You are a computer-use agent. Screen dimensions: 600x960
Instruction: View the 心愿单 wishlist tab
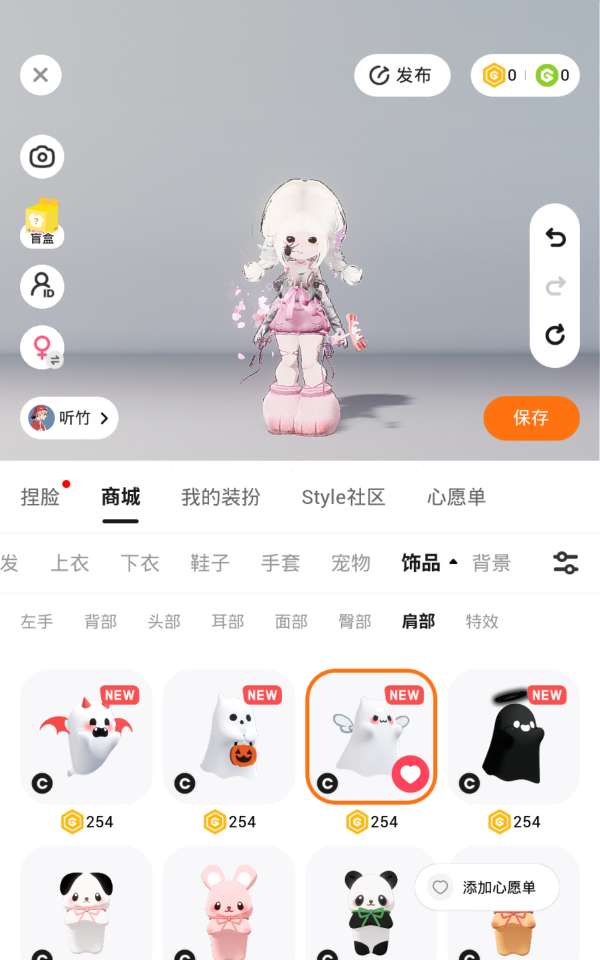[x=456, y=497]
